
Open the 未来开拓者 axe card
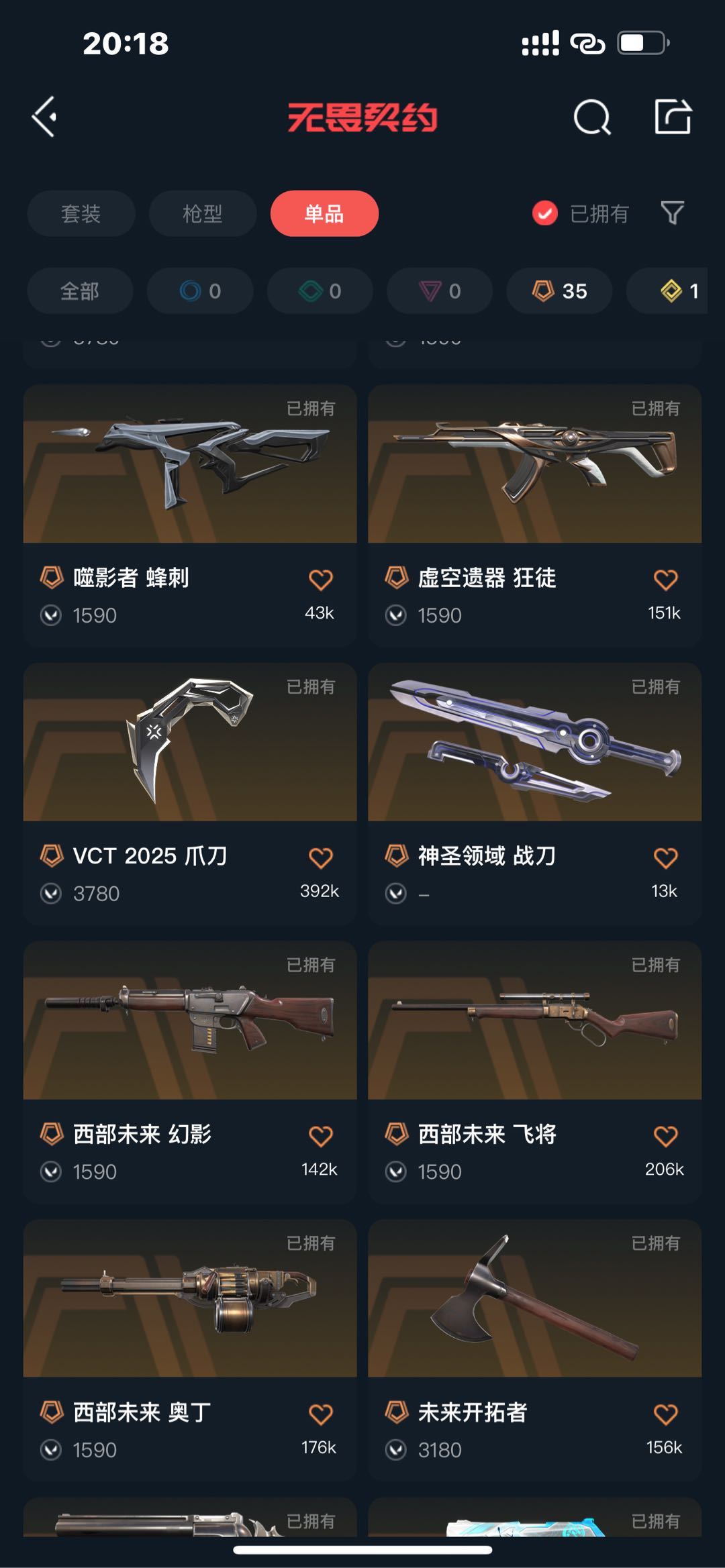tap(534, 1300)
